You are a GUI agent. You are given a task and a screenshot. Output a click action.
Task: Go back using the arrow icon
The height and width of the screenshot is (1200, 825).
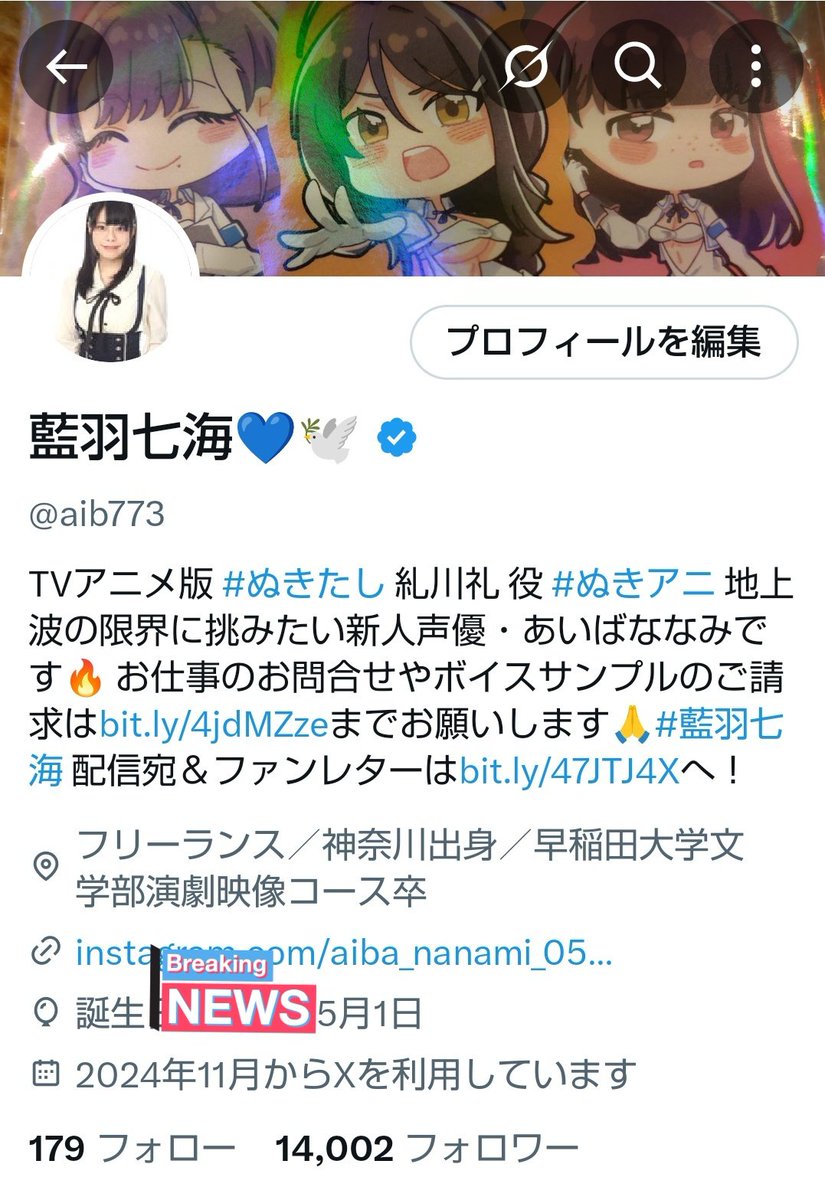[x=68, y=68]
